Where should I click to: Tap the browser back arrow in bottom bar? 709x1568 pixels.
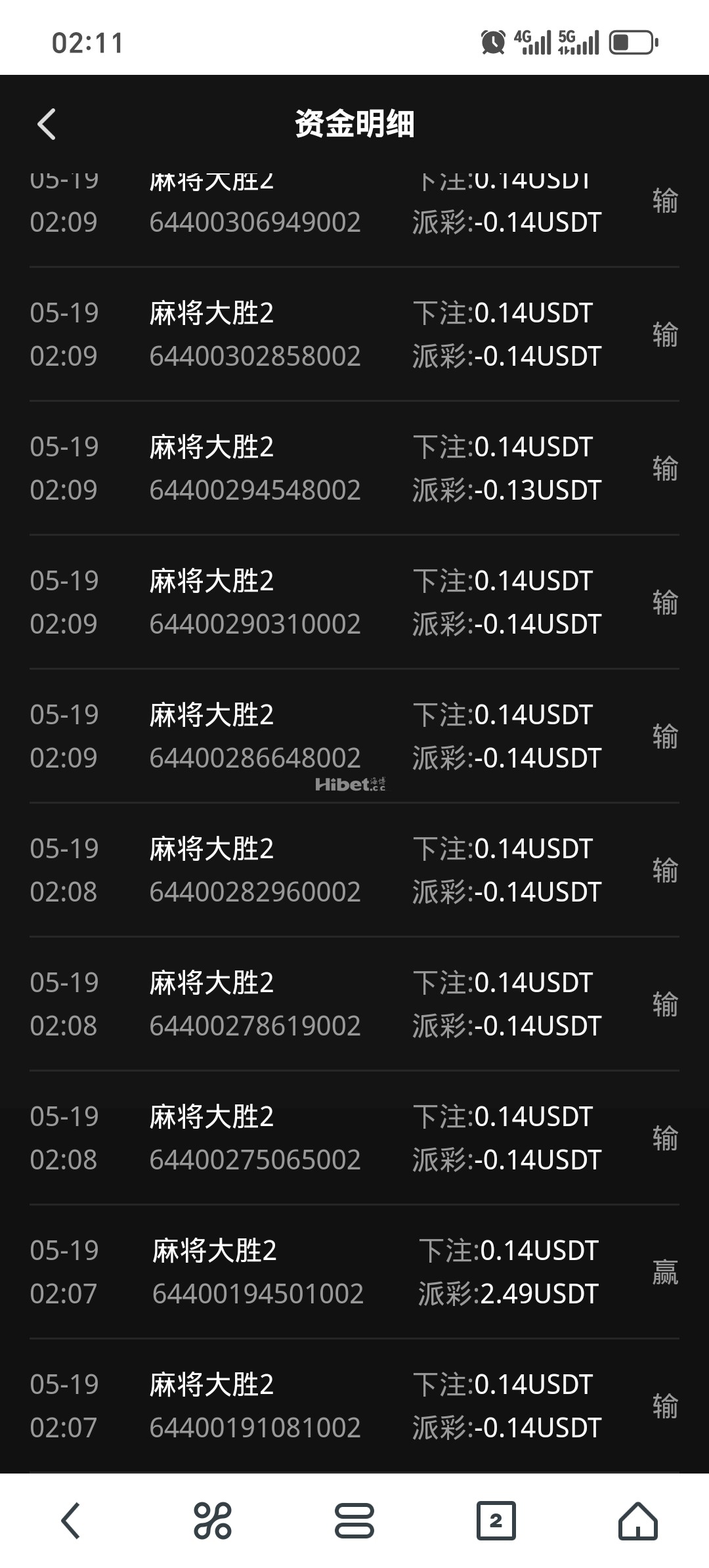71,1521
